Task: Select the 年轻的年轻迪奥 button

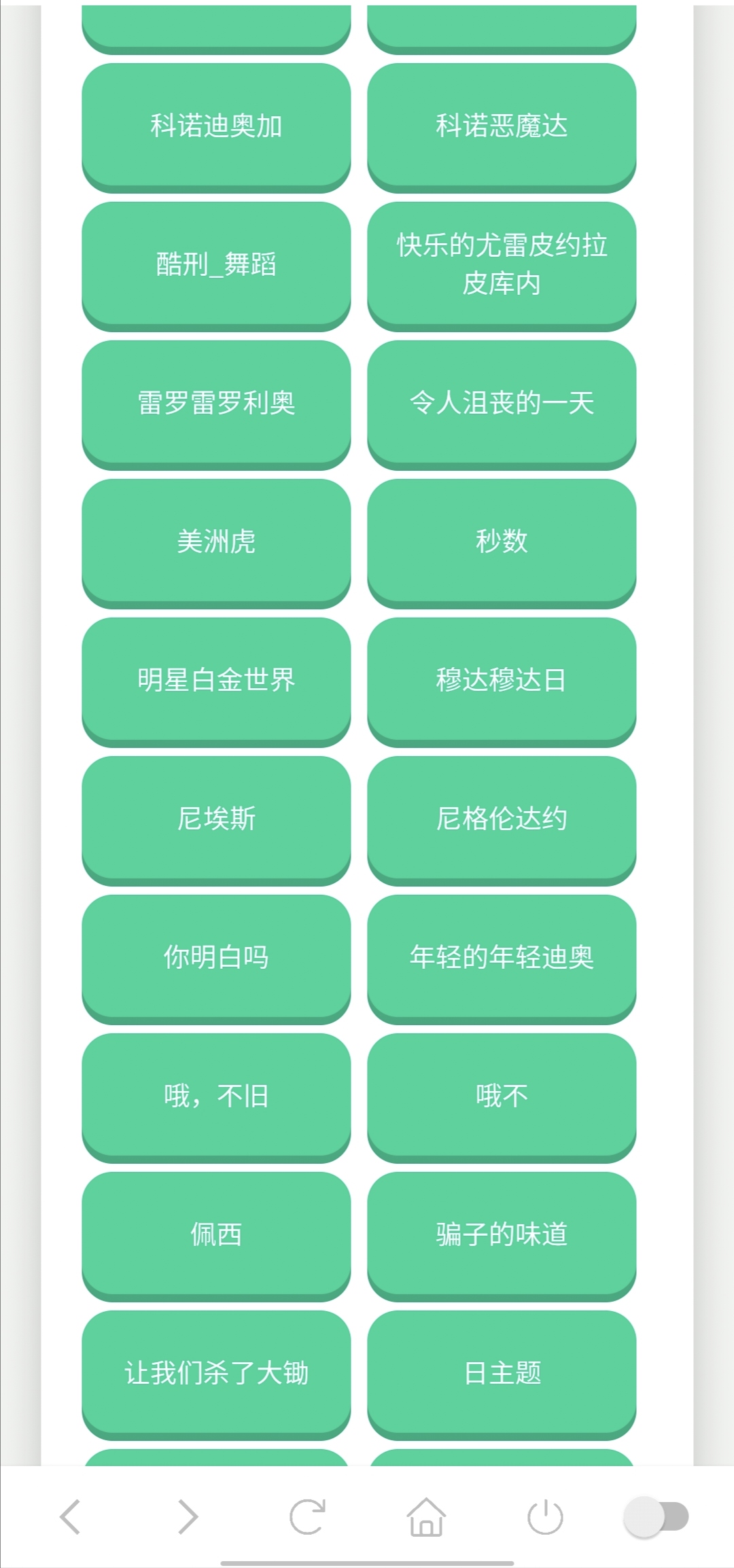Action: pyautogui.click(x=502, y=957)
